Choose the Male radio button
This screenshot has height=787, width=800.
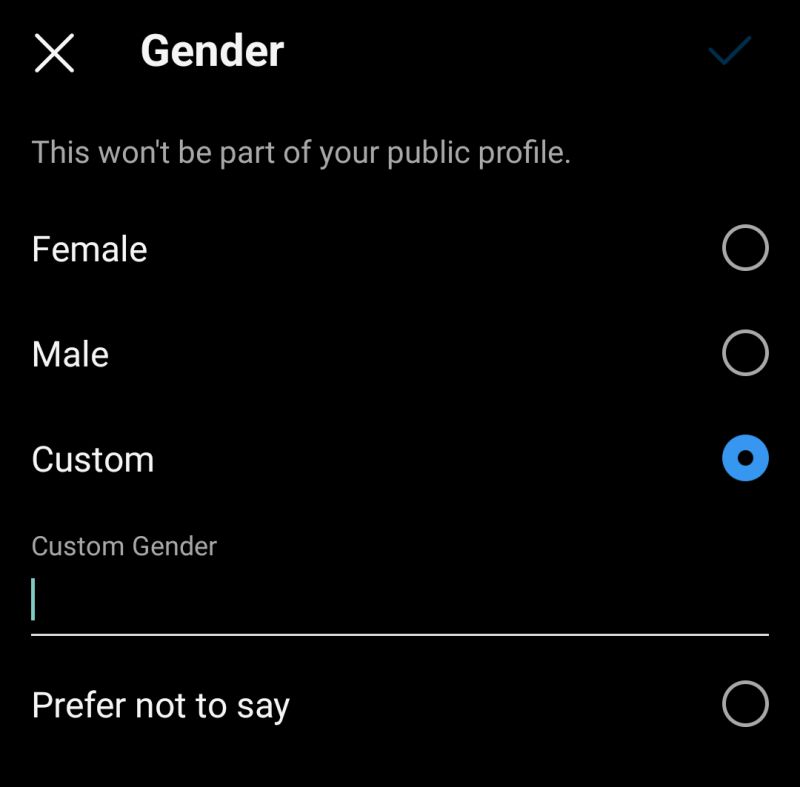[745, 354]
